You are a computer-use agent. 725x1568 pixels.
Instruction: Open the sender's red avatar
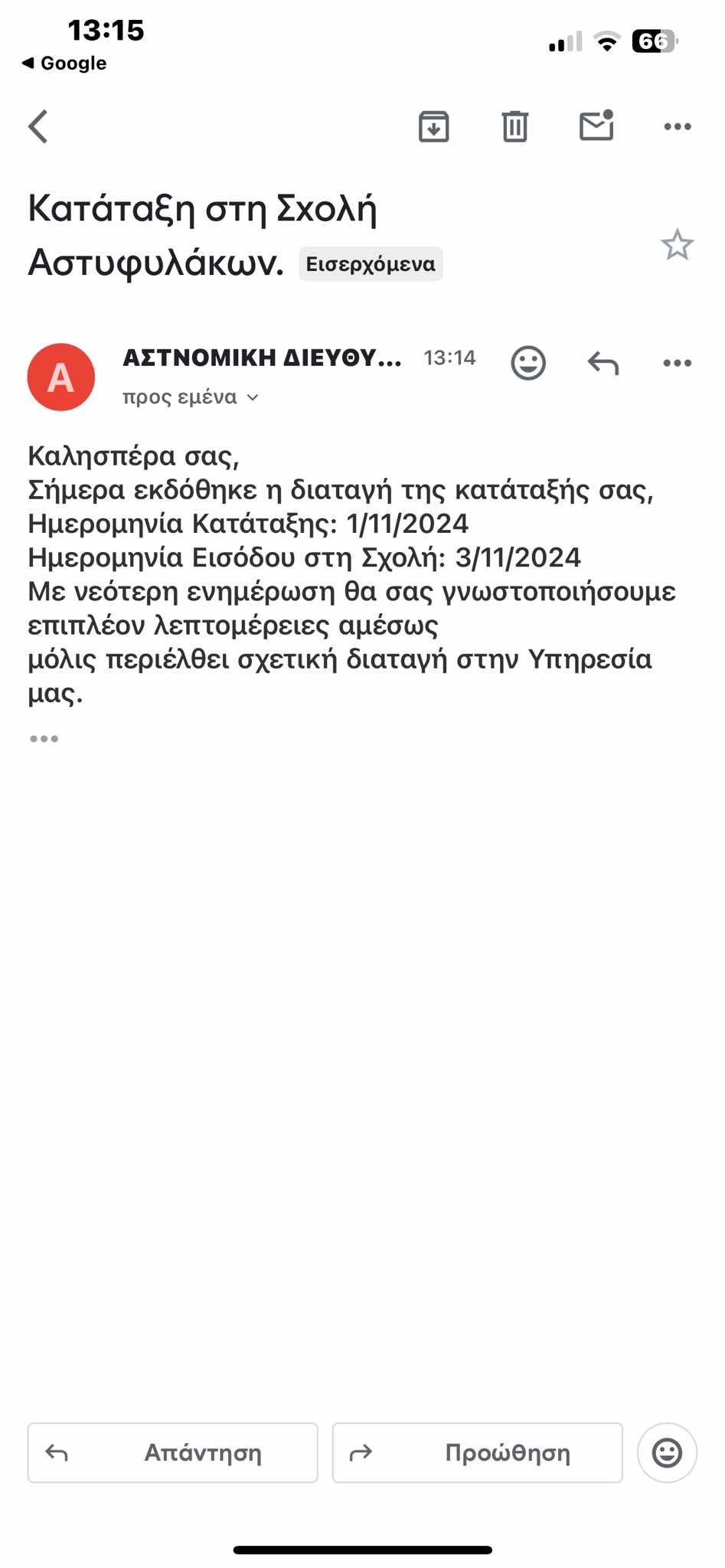pos(61,377)
